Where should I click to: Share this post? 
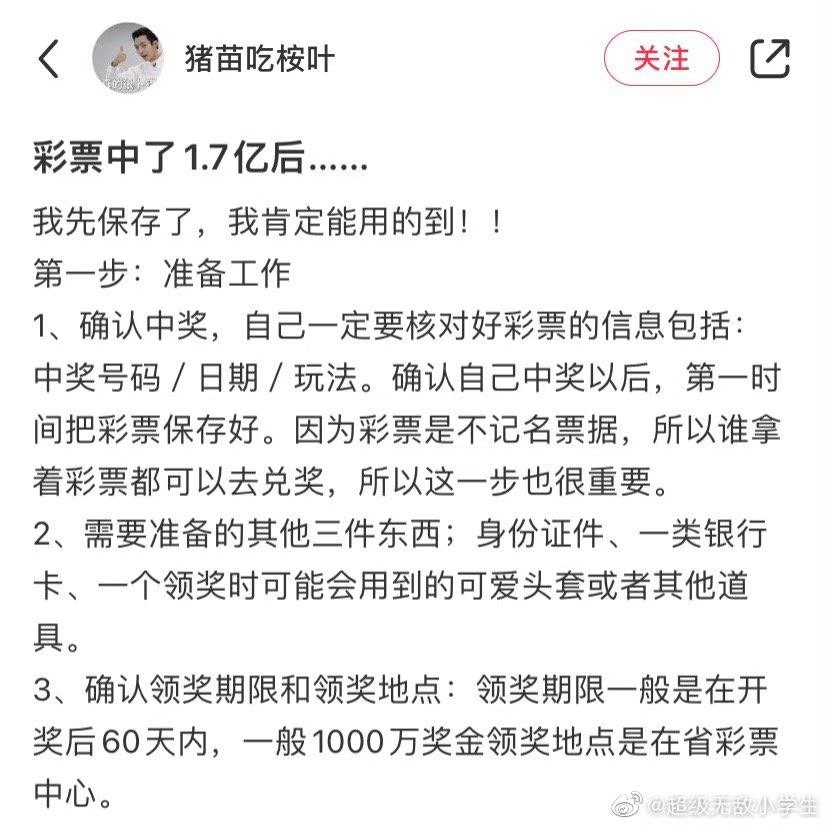click(769, 58)
